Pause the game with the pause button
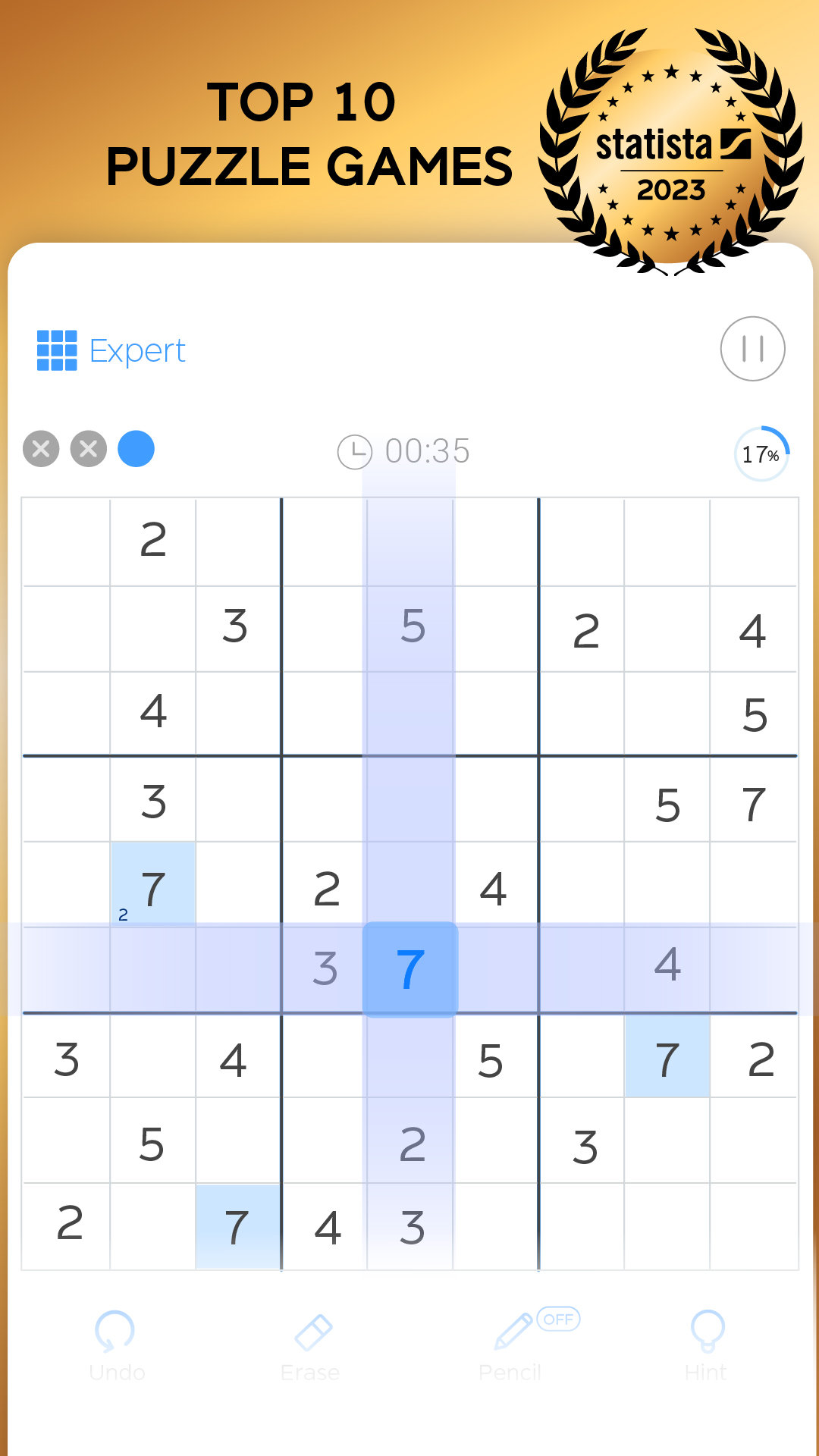Viewport: 819px width, 1456px height. point(753,350)
